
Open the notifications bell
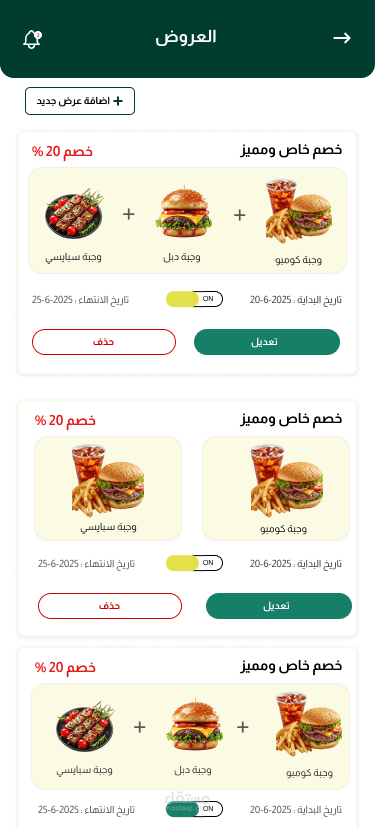click(x=32, y=39)
